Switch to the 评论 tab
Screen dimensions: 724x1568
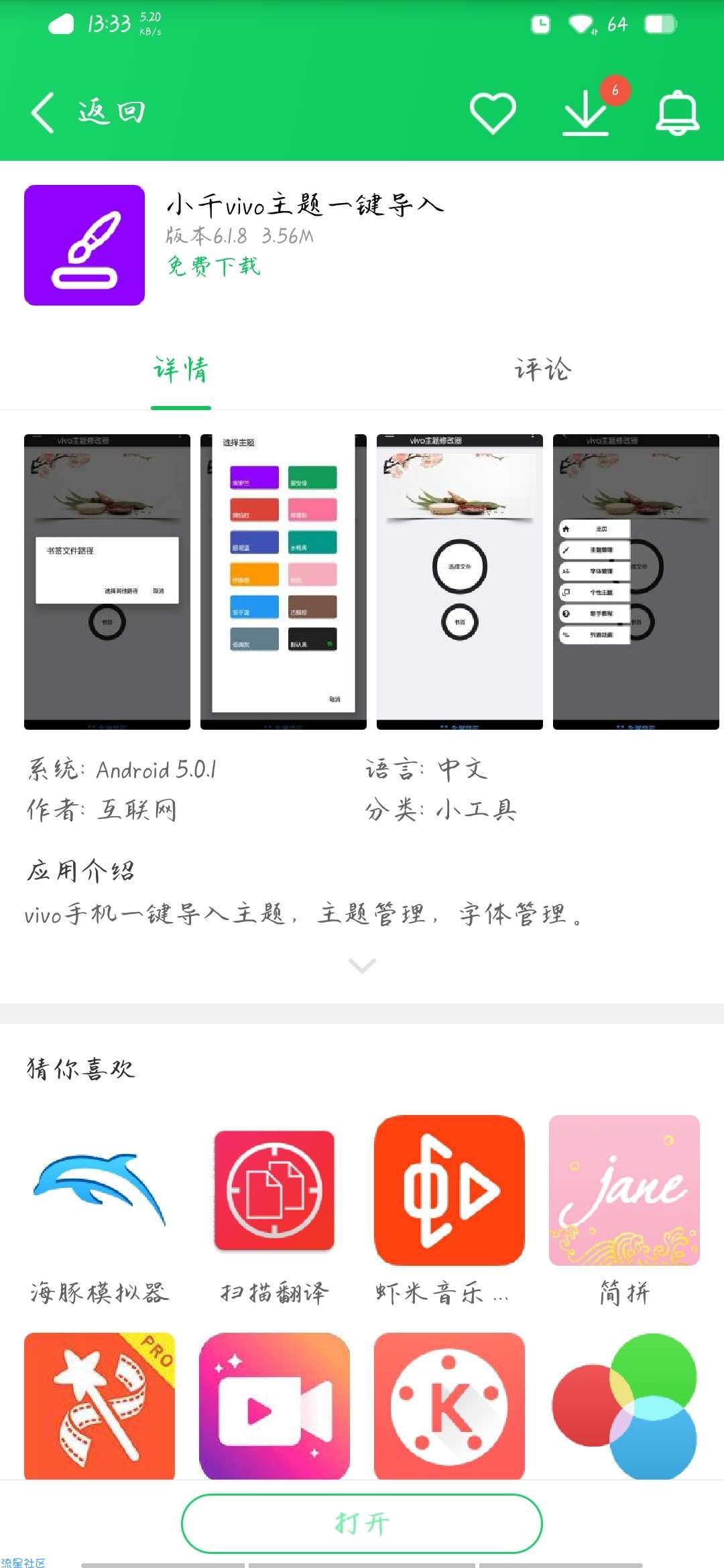click(x=542, y=370)
